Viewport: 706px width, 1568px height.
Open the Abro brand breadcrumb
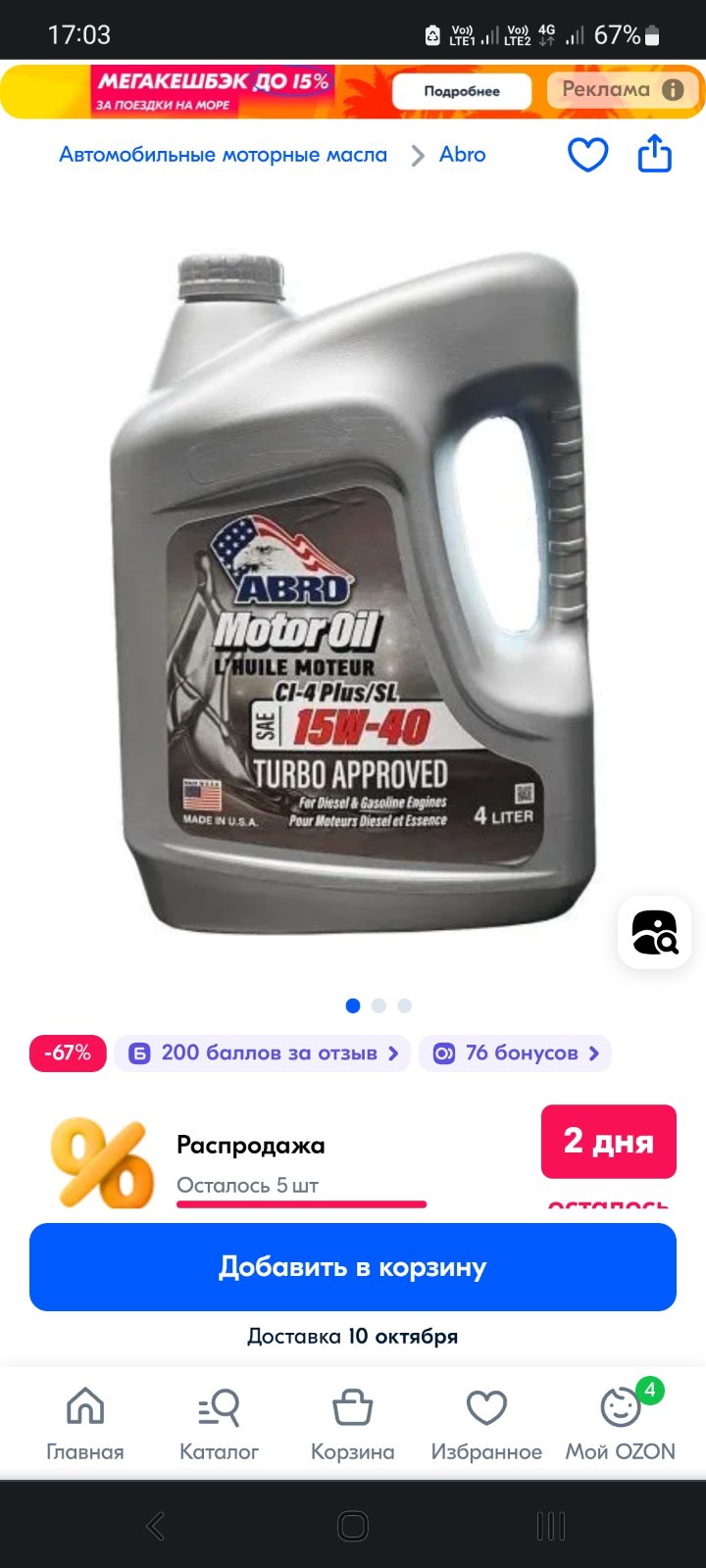(x=463, y=155)
